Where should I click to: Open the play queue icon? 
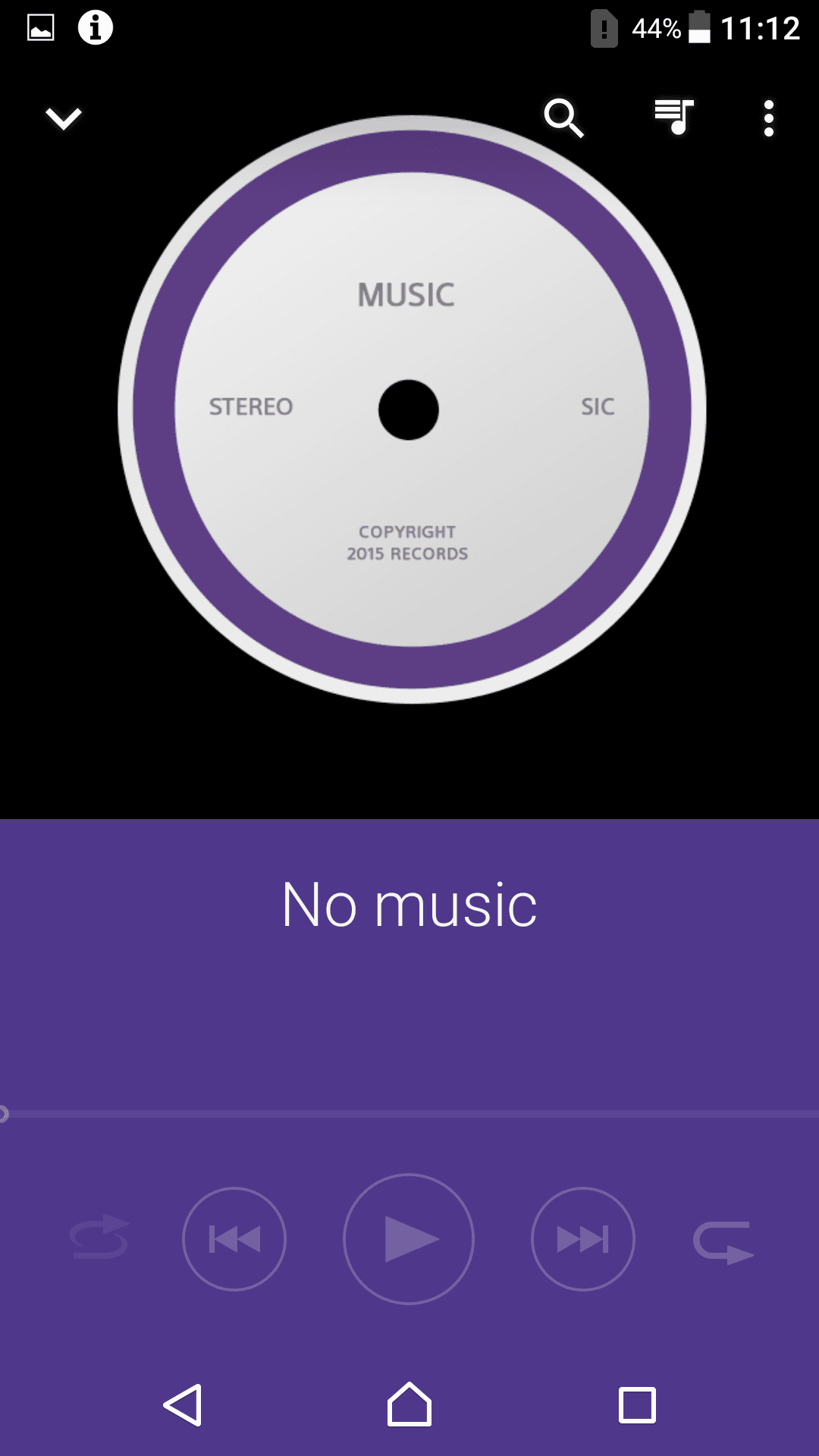pyautogui.click(x=674, y=118)
